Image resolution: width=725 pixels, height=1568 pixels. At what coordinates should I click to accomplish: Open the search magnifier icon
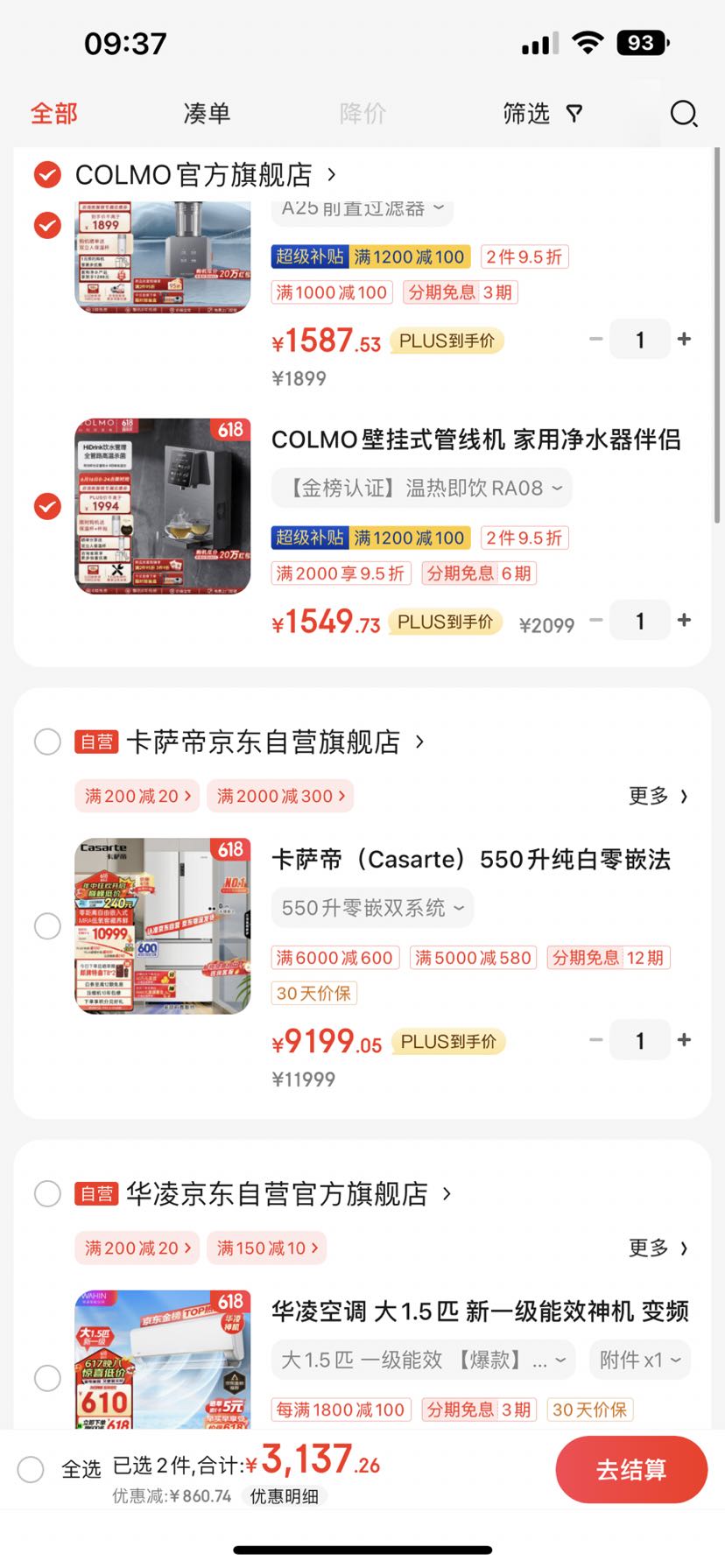(682, 113)
